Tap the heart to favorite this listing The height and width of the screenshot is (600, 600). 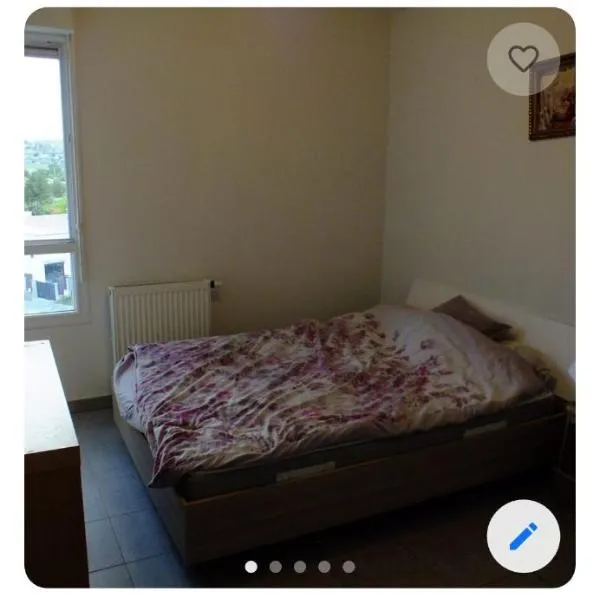(x=523, y=59)
